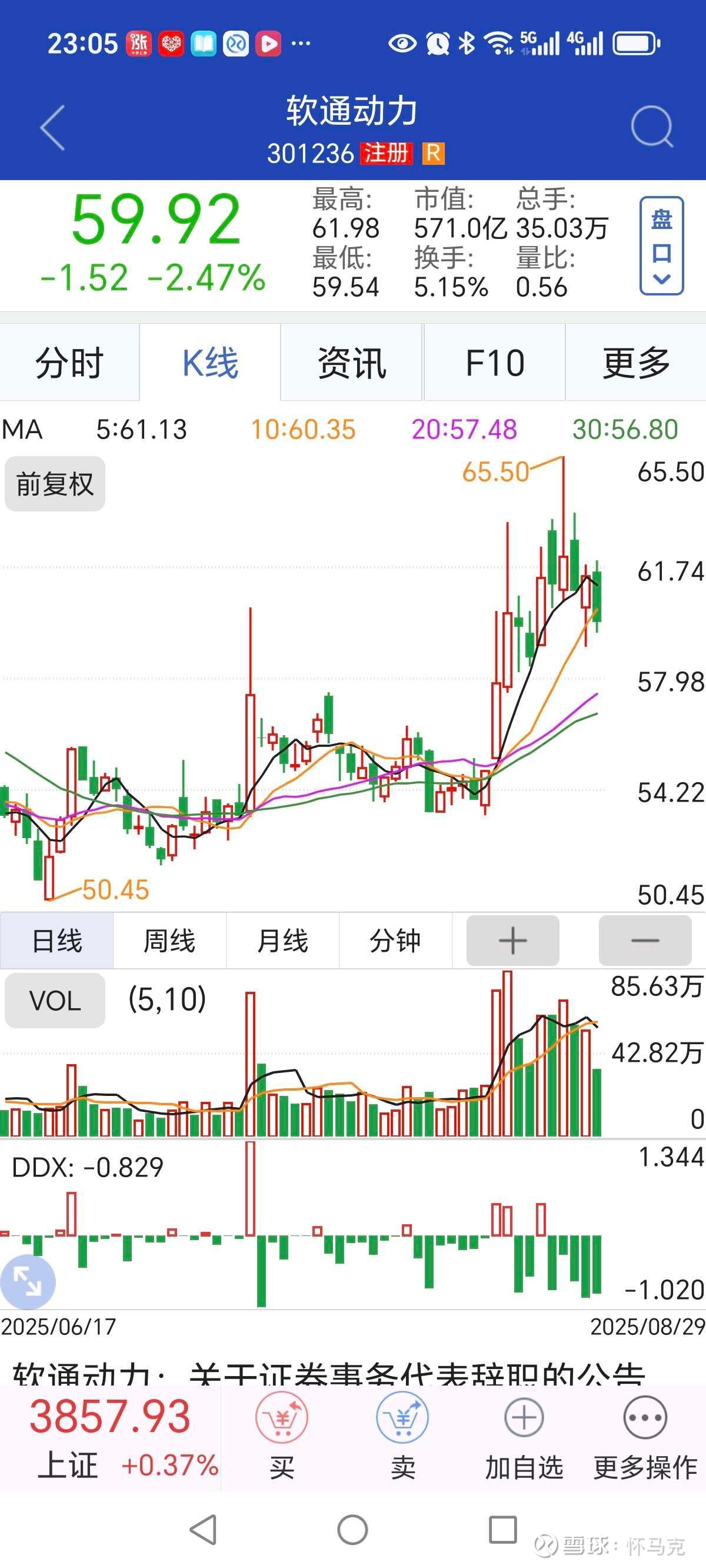Open the F10 company info tab
706x1568 pixels.
point(494,363)
